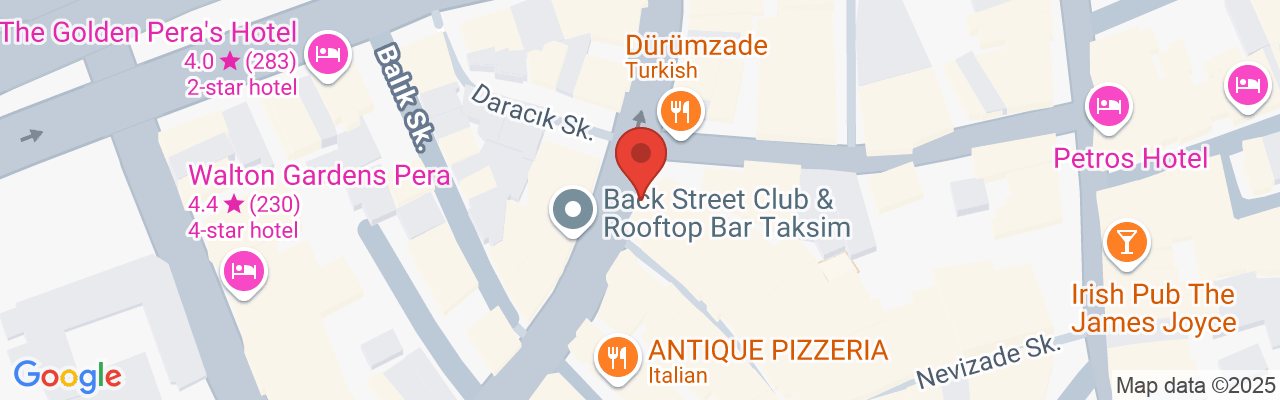
Task: Open Back Street Club & Rooftop Bar marker
Action: (573, 210)
